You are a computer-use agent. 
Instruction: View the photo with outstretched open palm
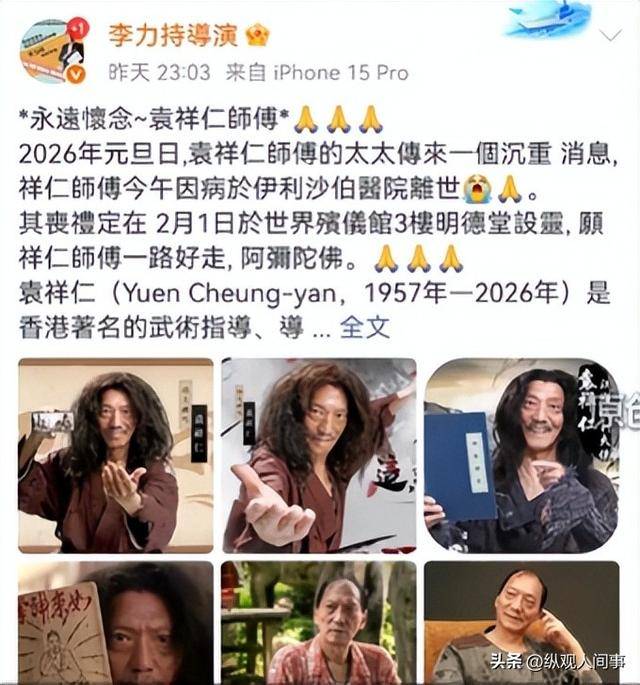319,454
